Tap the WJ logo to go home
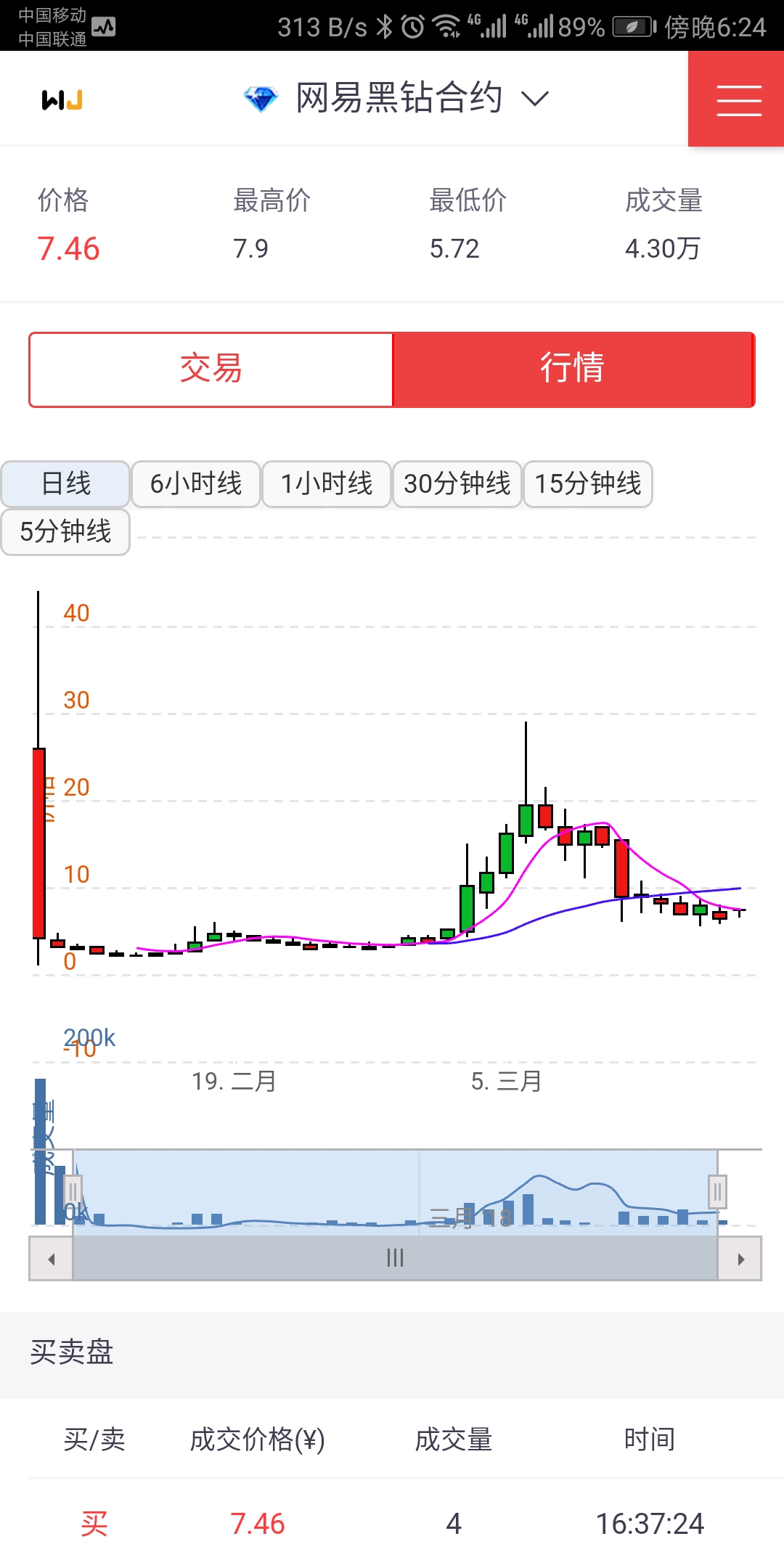 click(x=62, y=99)
